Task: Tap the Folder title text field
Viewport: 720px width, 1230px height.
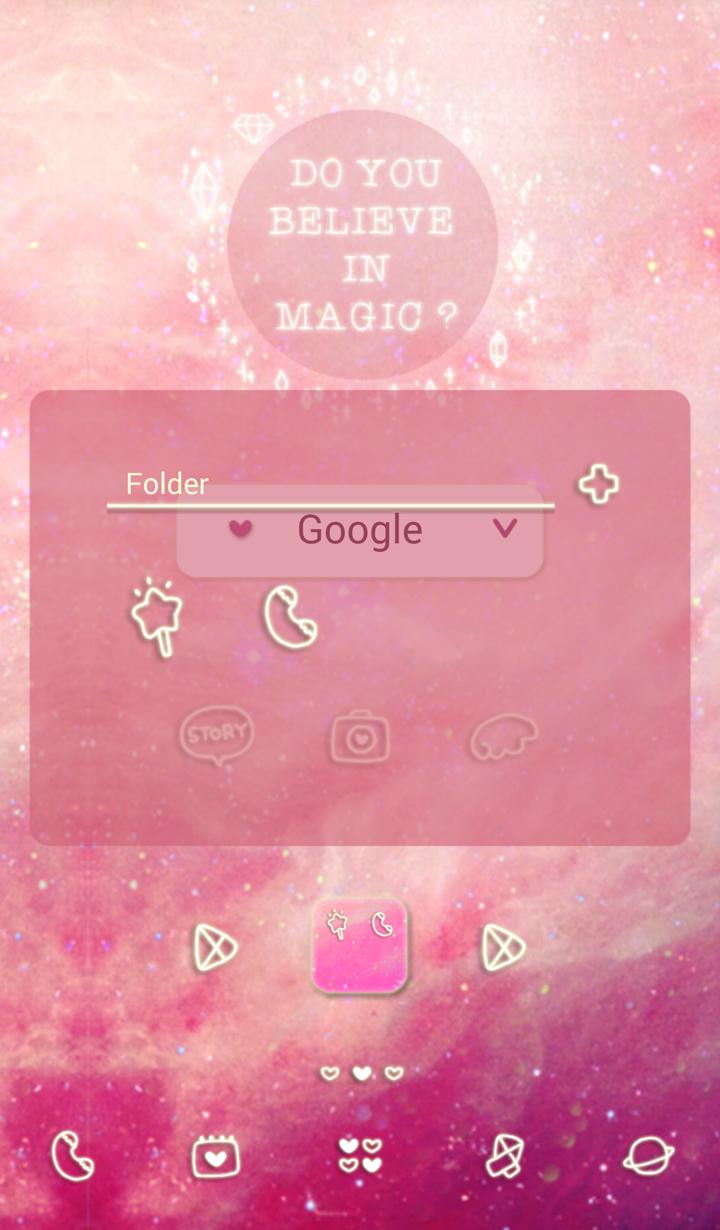Action: (166, 484)
